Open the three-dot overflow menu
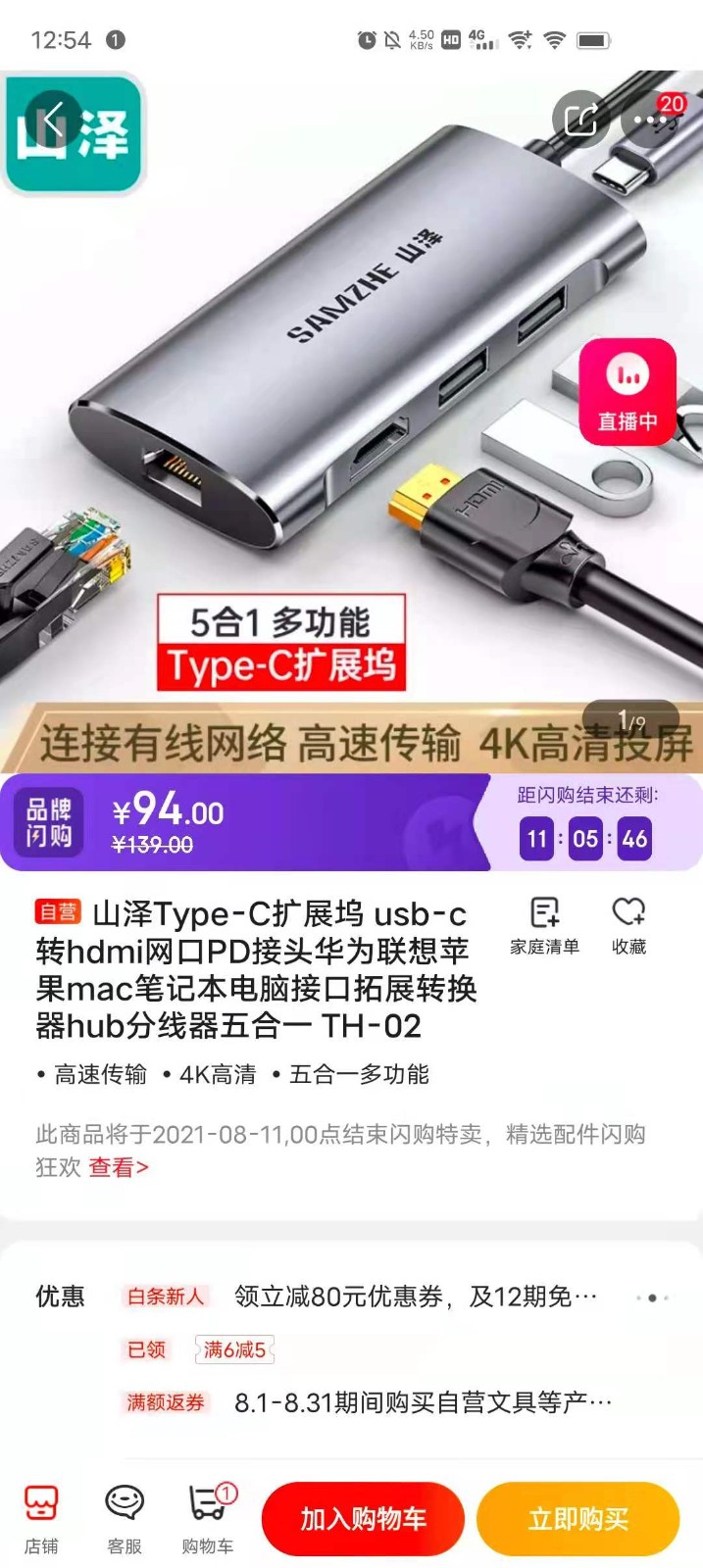 tap(649, 121)
